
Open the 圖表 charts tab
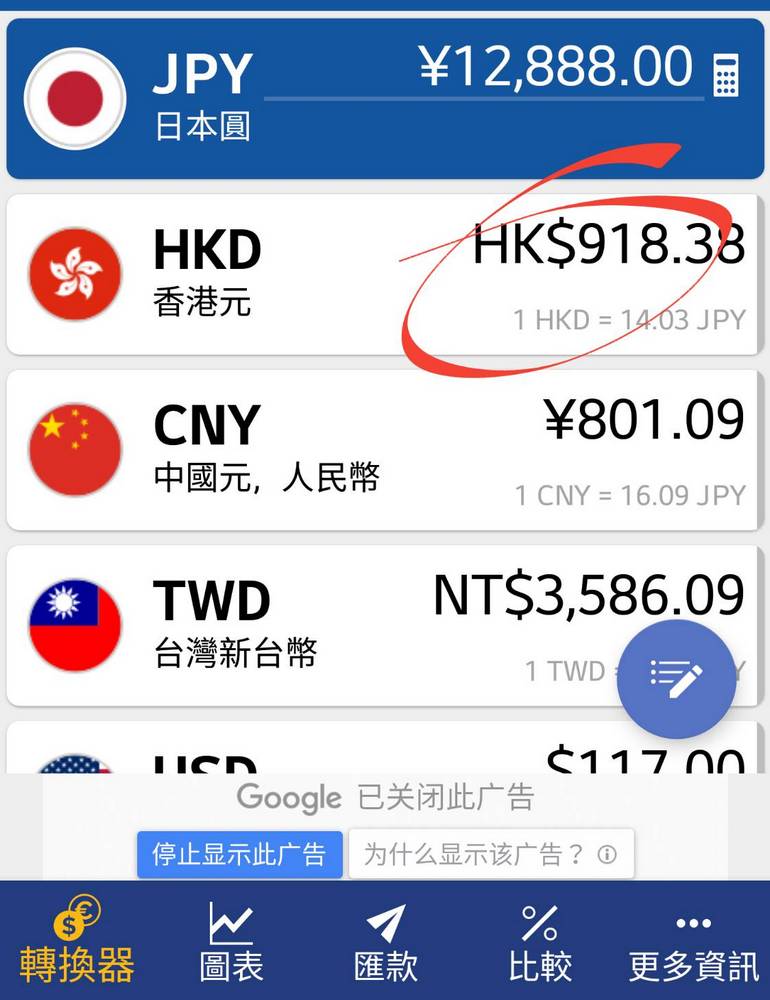(x=231, y=941)
